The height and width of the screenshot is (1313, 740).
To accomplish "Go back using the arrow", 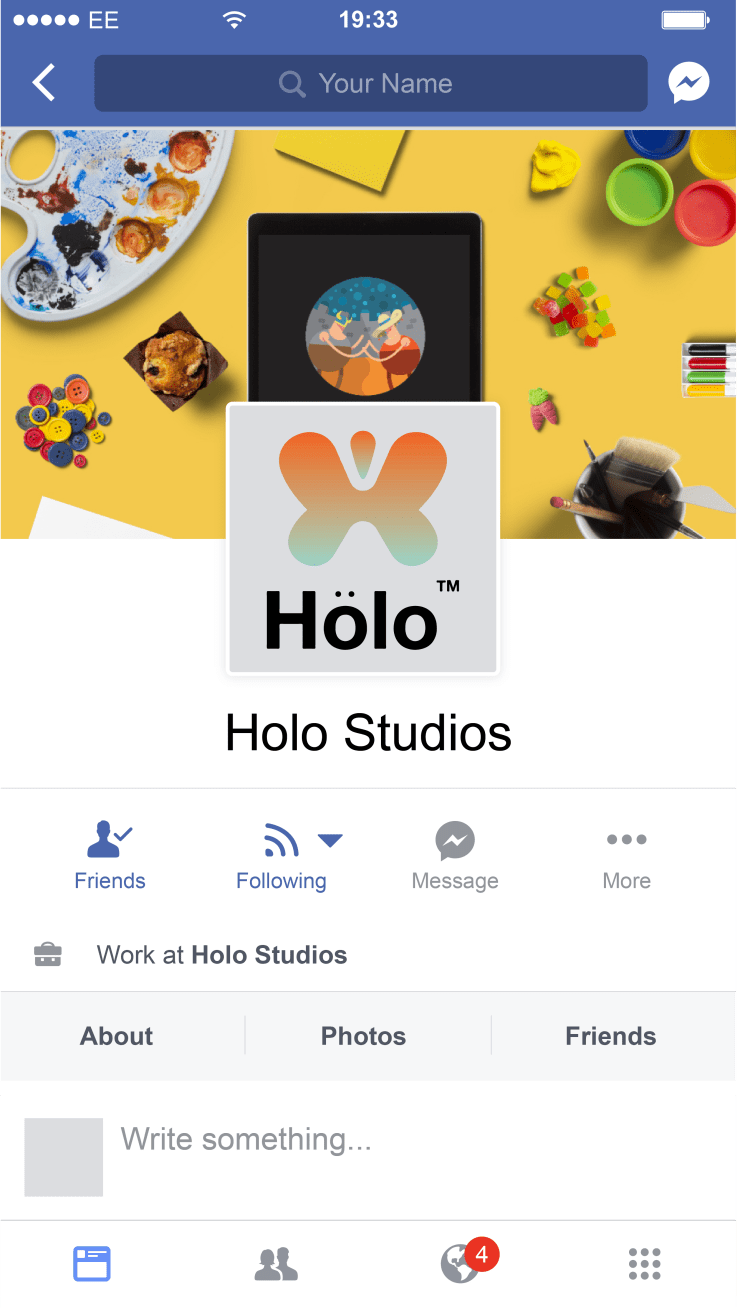I will tap(44, 83).
